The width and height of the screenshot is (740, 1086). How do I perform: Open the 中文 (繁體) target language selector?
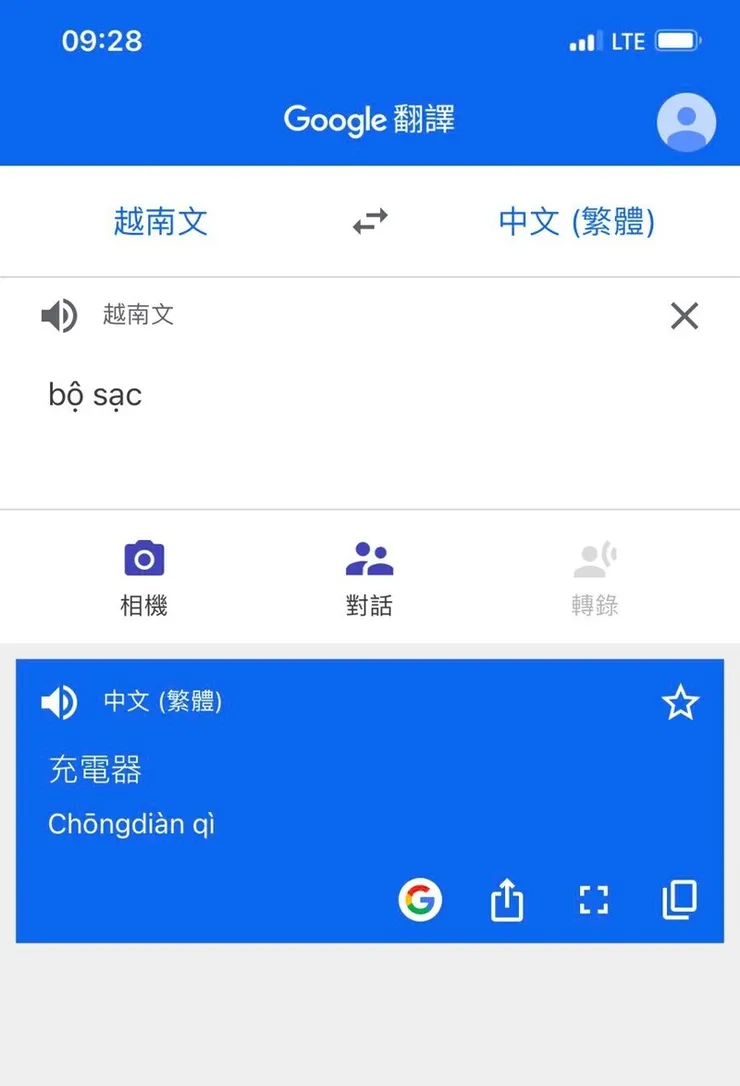pyautogui.click(x=576, y=222)
